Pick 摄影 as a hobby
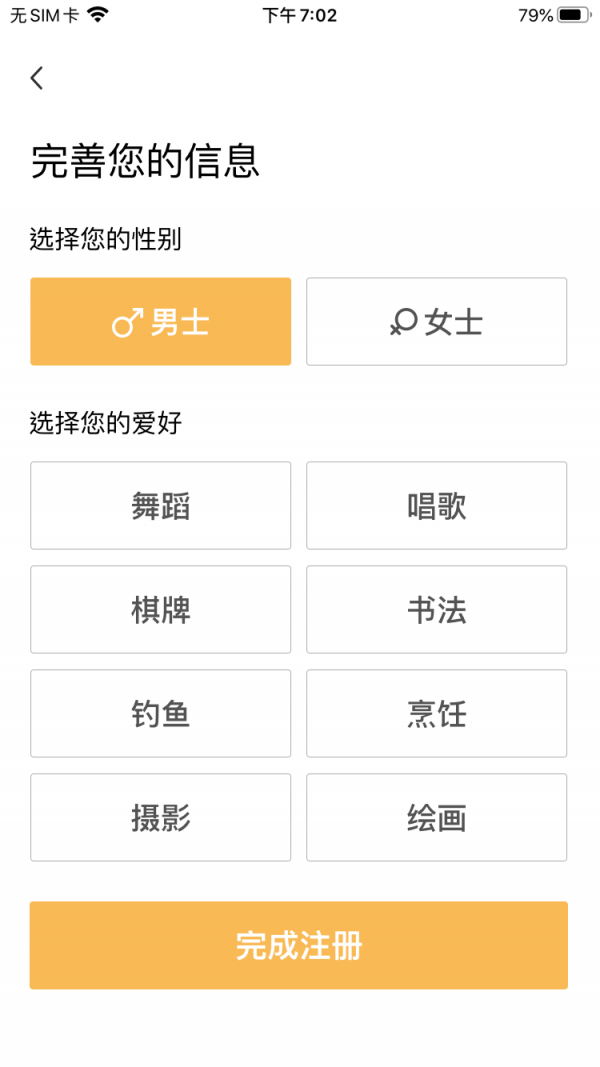Screen dimensions: 600x1067 tap(160, 818)
